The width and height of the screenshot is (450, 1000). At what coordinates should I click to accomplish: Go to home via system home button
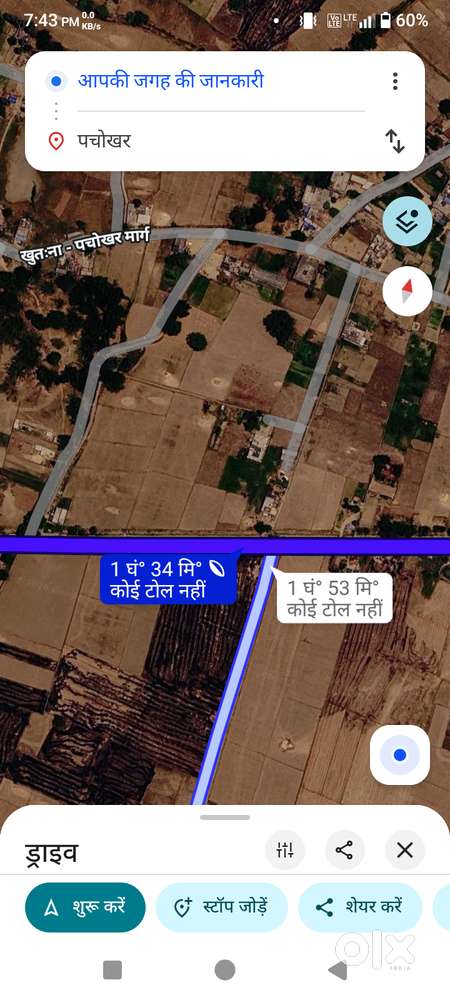point(225,970)
